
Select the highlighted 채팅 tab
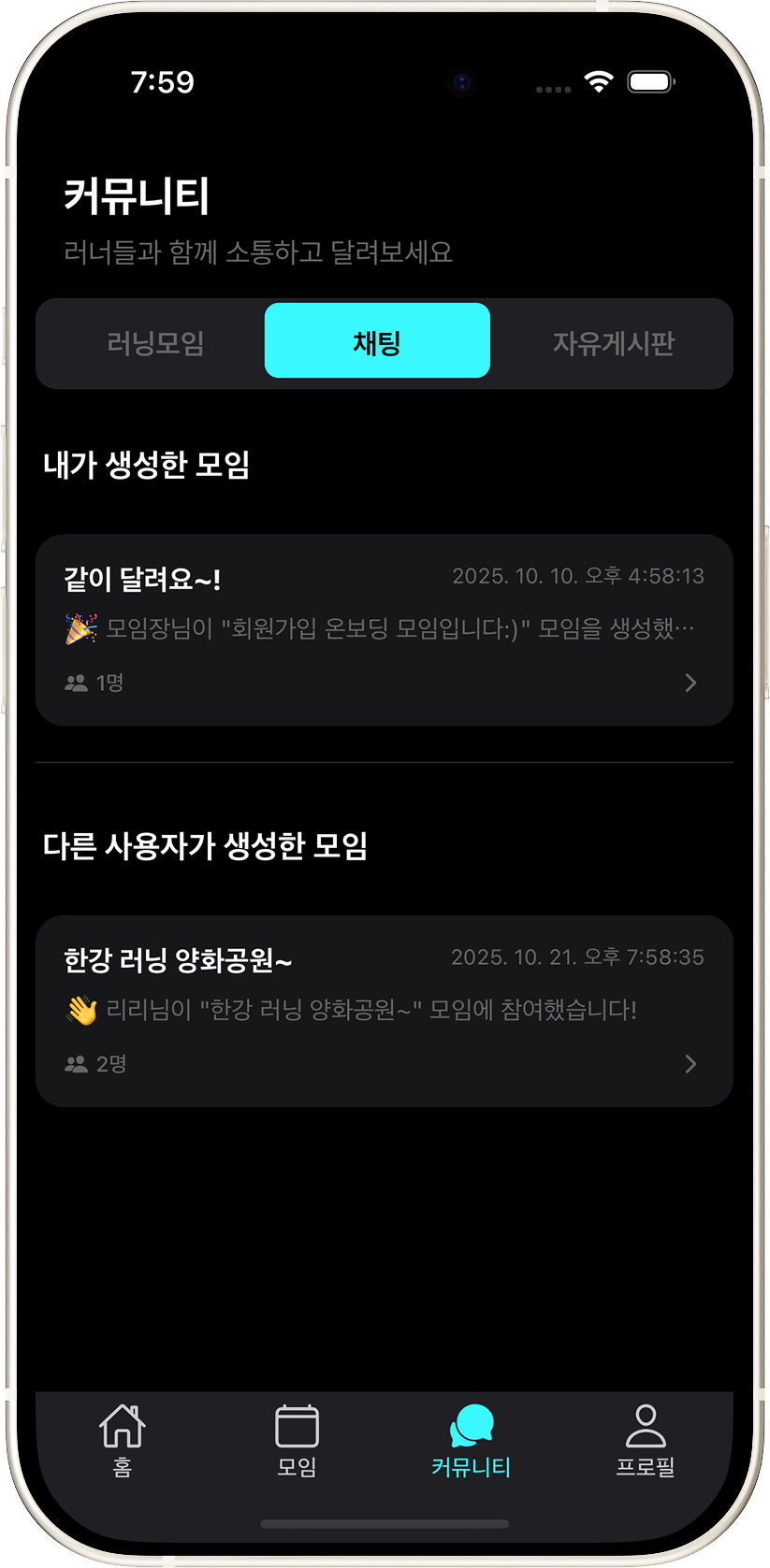pyautogui.click(x=377, y=341)
